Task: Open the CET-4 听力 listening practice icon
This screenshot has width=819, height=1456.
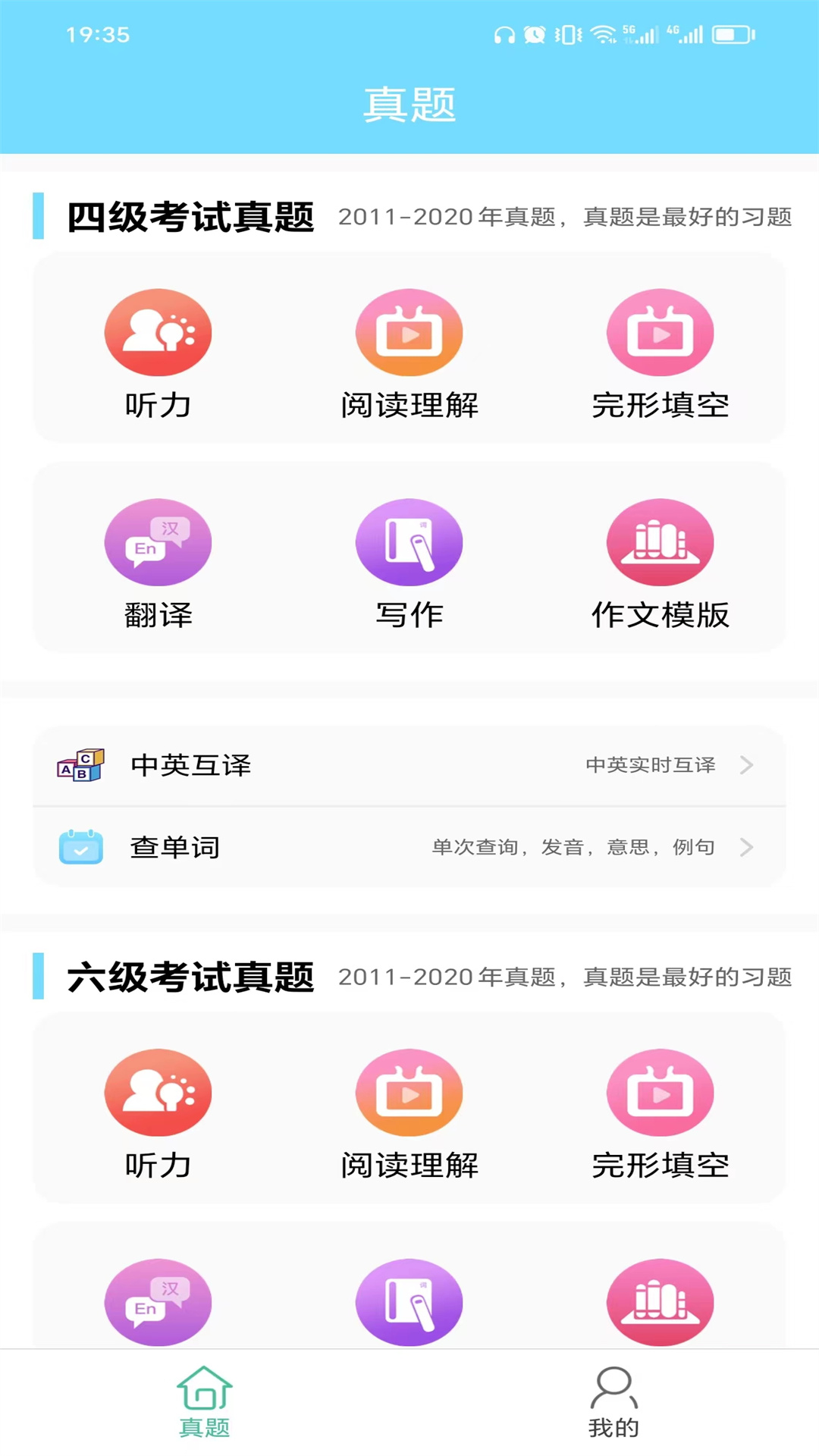Action: 158,332
